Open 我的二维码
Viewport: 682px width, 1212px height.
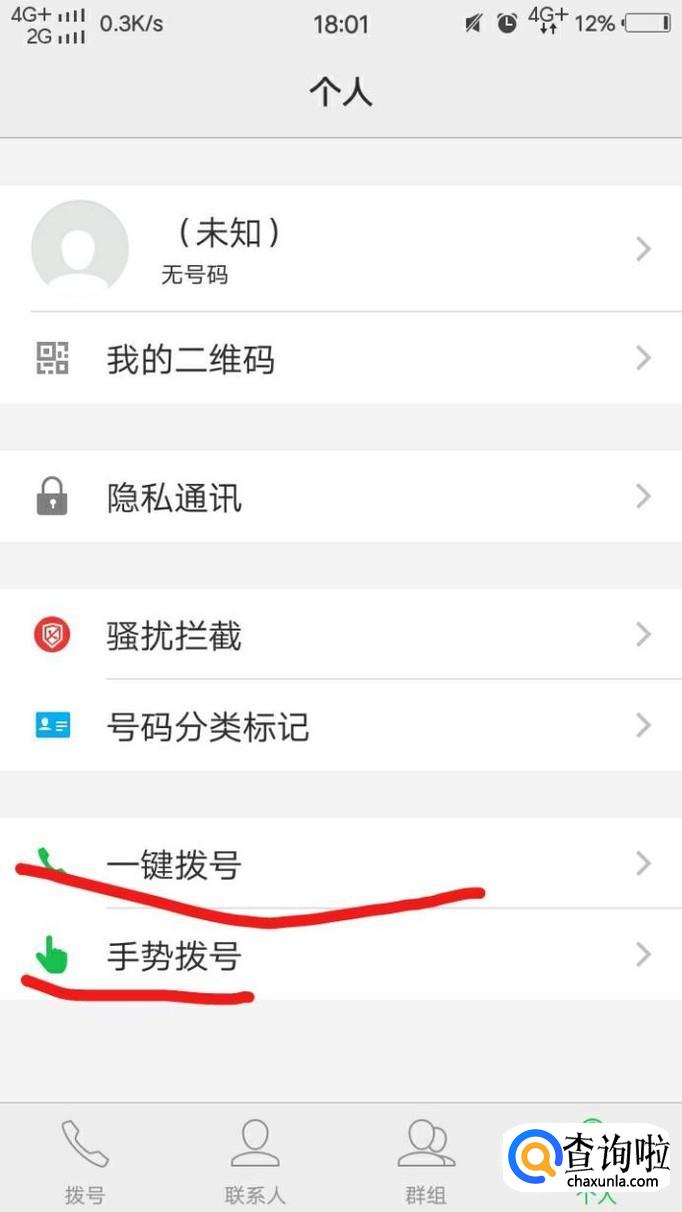tap(341, 358)
